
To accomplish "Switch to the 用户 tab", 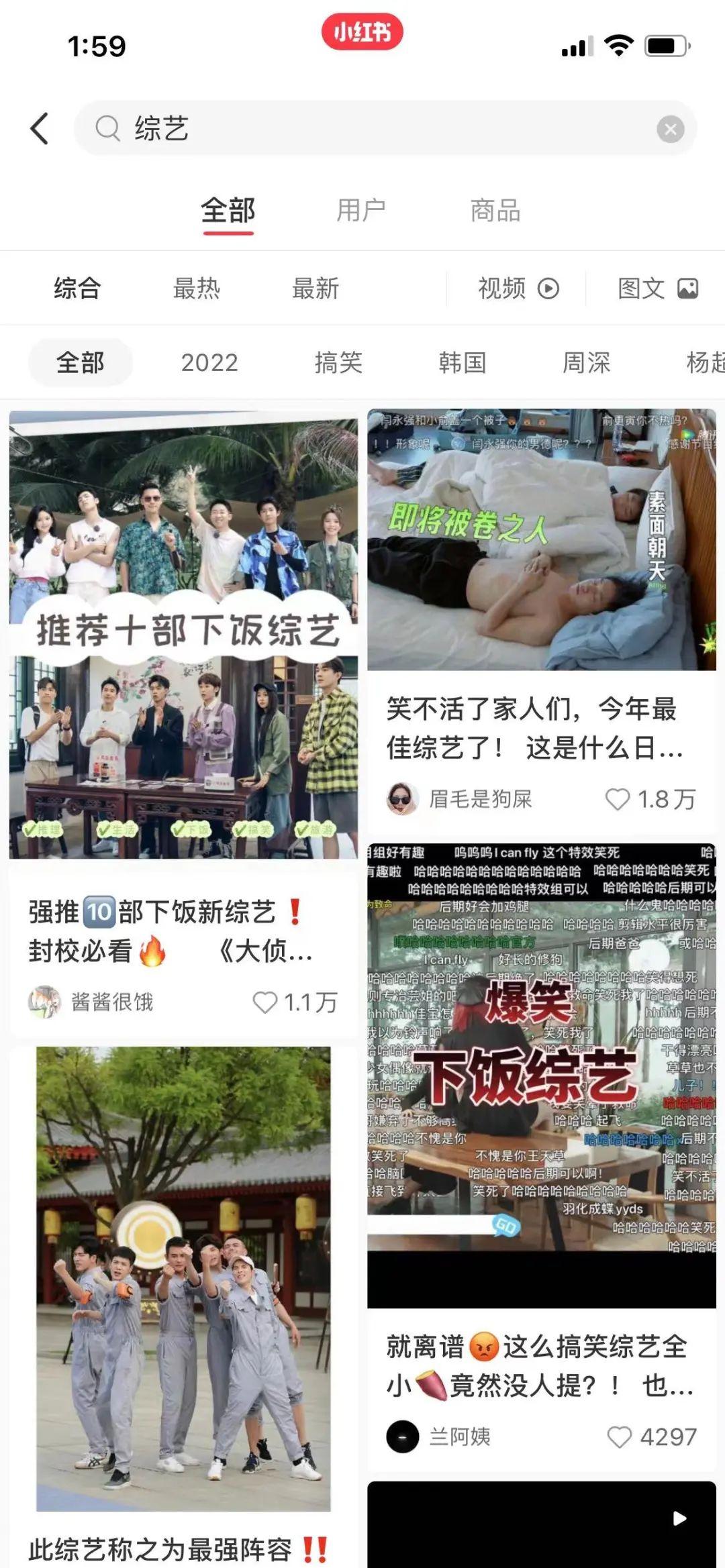I will pos(361,211).
